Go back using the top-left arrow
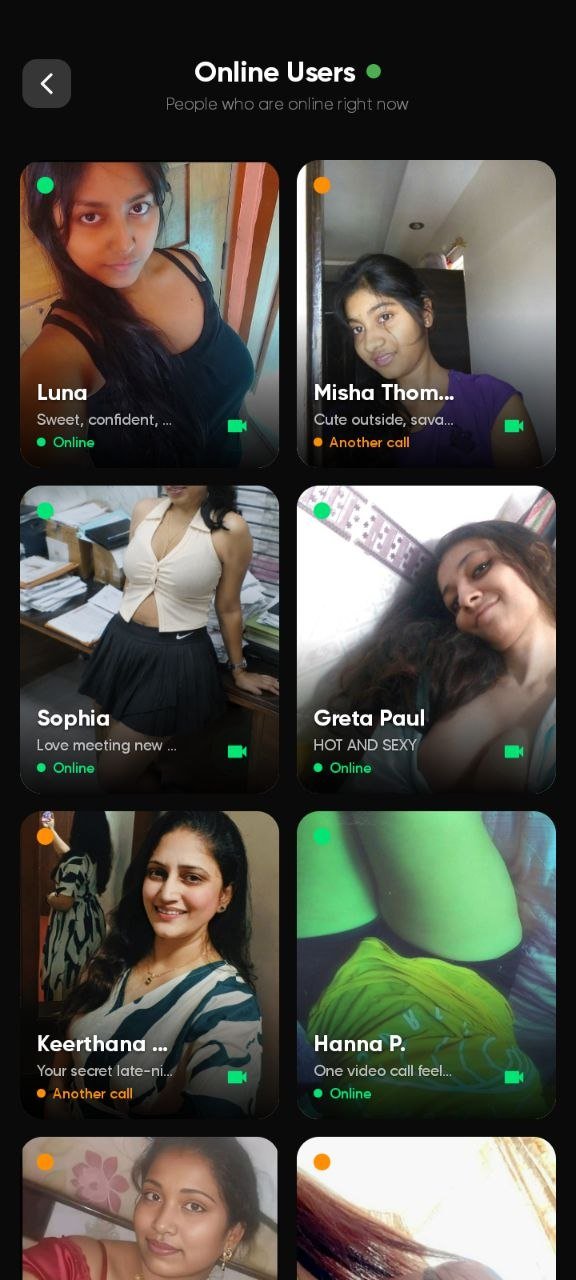This screenshot has height=1280, width=576. (47, 84)
